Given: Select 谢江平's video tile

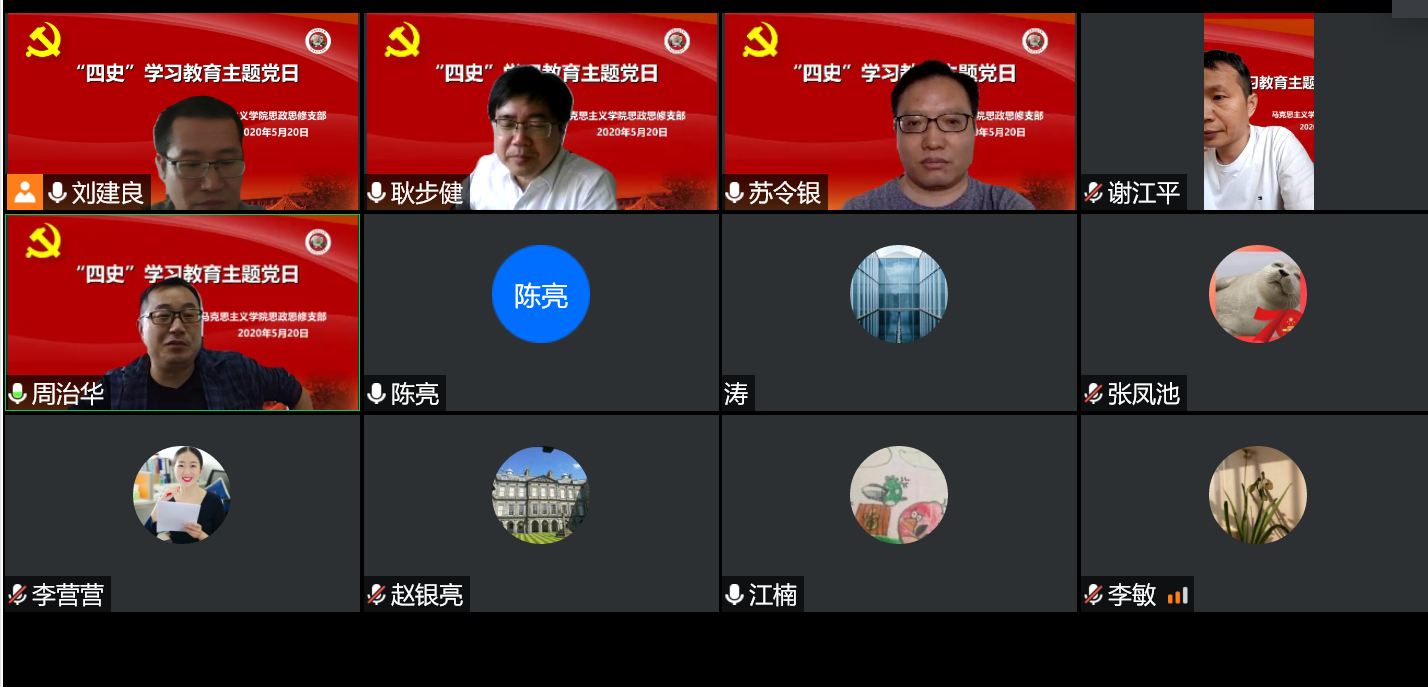Looking at the screenshot, I should point(1255,110).
